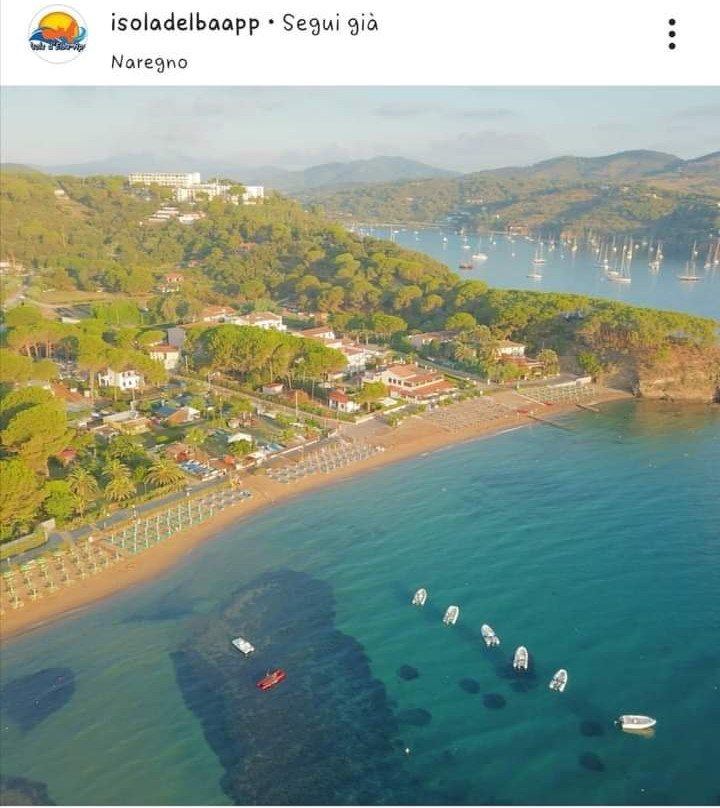
Task: Open the isoladelbaapp username link
Action: (185, 23)
